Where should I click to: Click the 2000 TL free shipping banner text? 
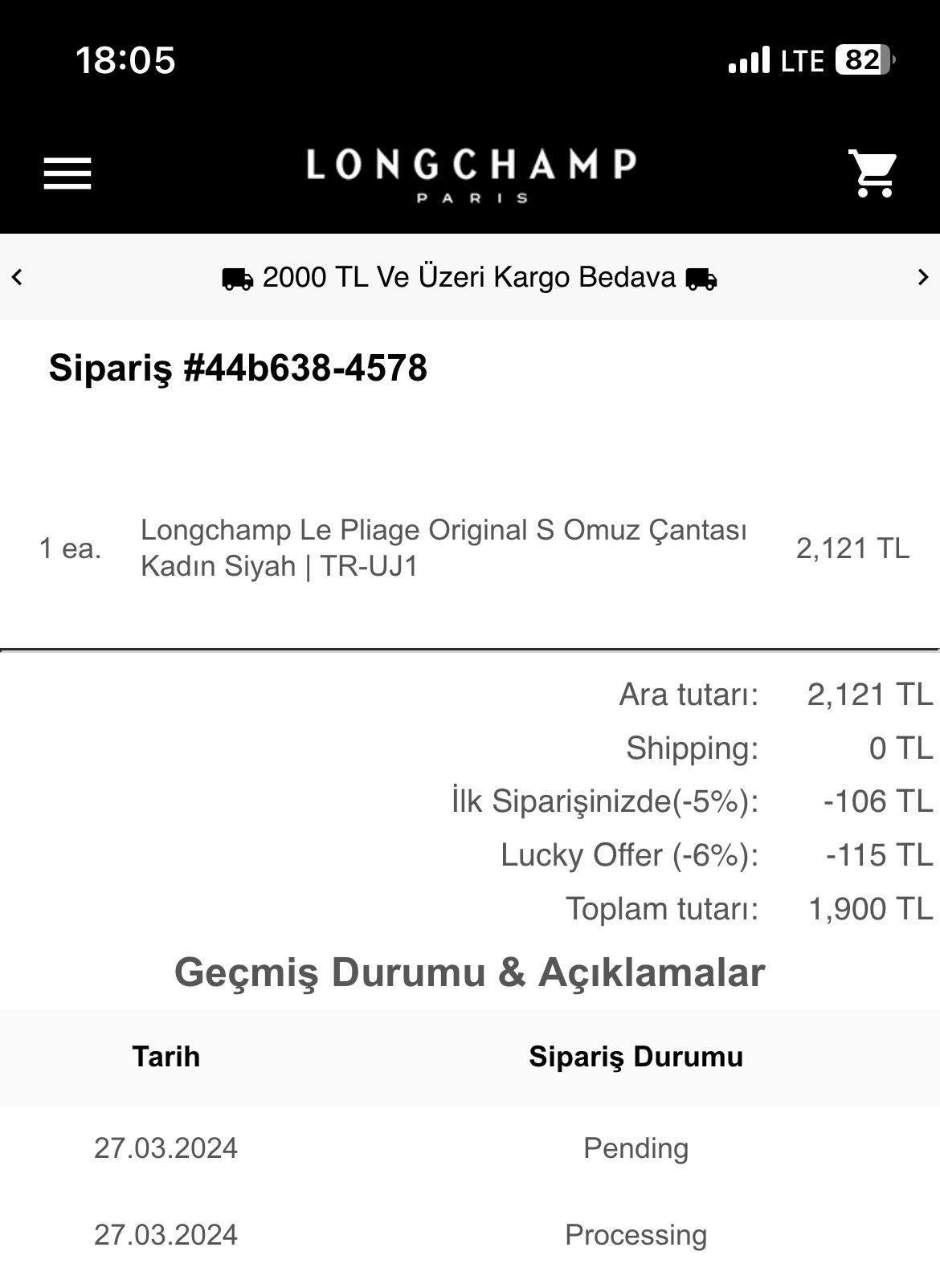pos(469,278)
